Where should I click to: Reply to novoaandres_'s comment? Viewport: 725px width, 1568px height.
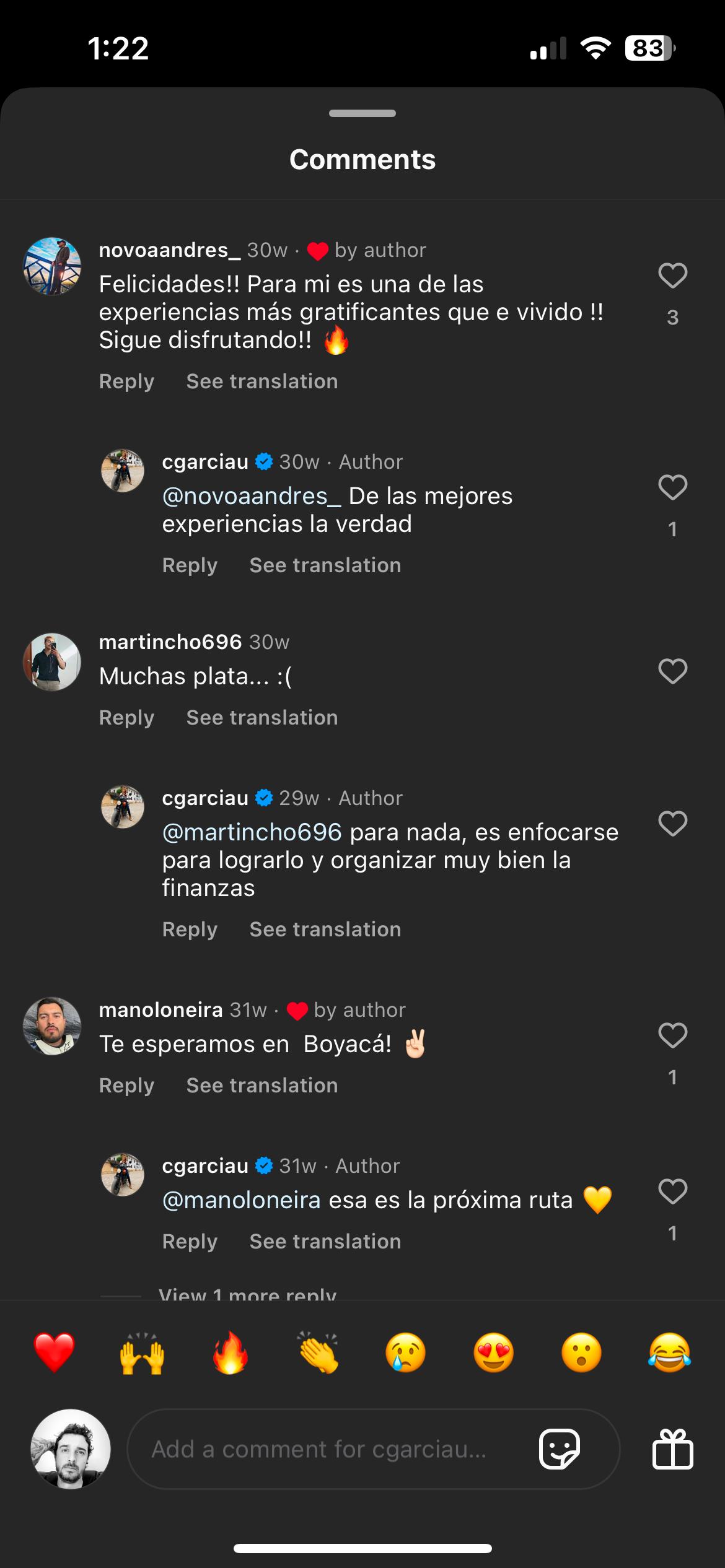tap(126, 381)
